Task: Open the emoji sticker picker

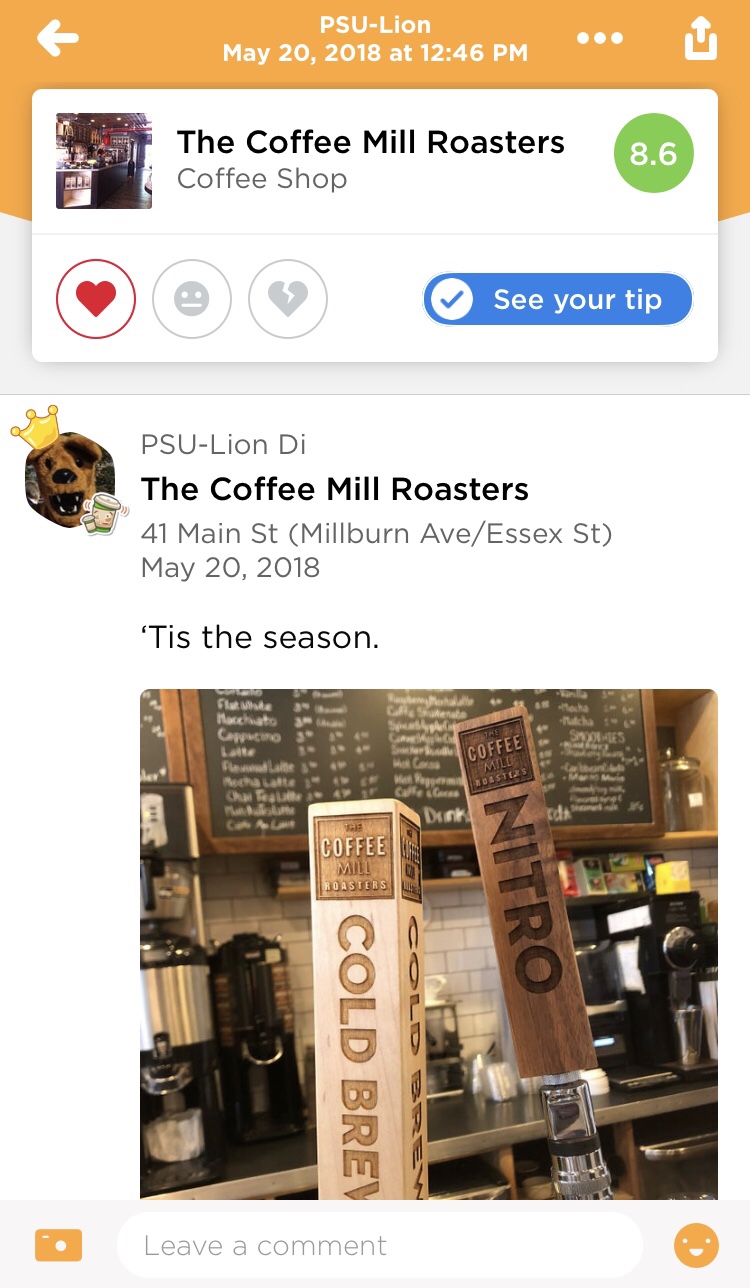Action: pyautogui.click(x=697, y=1245)
